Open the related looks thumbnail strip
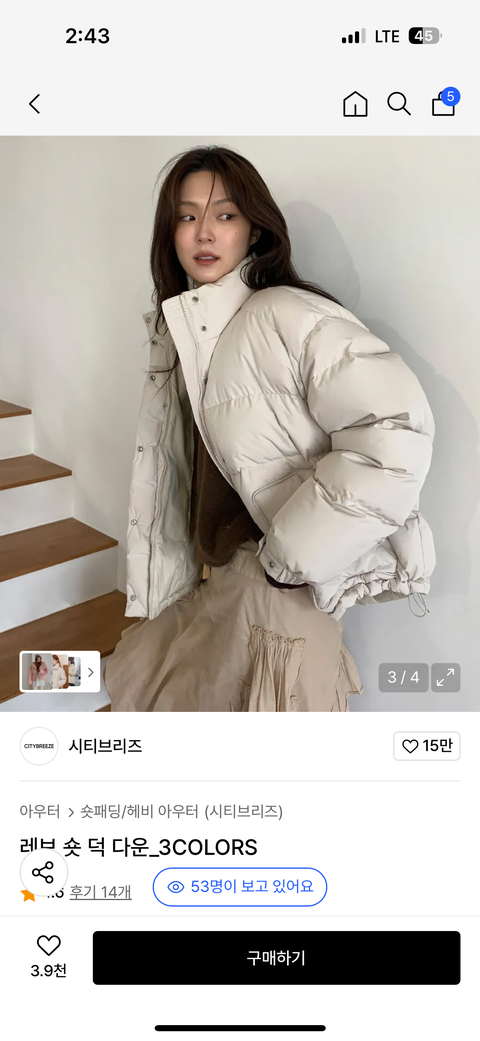The image size is (480, 1041). [x=60, y=671]
